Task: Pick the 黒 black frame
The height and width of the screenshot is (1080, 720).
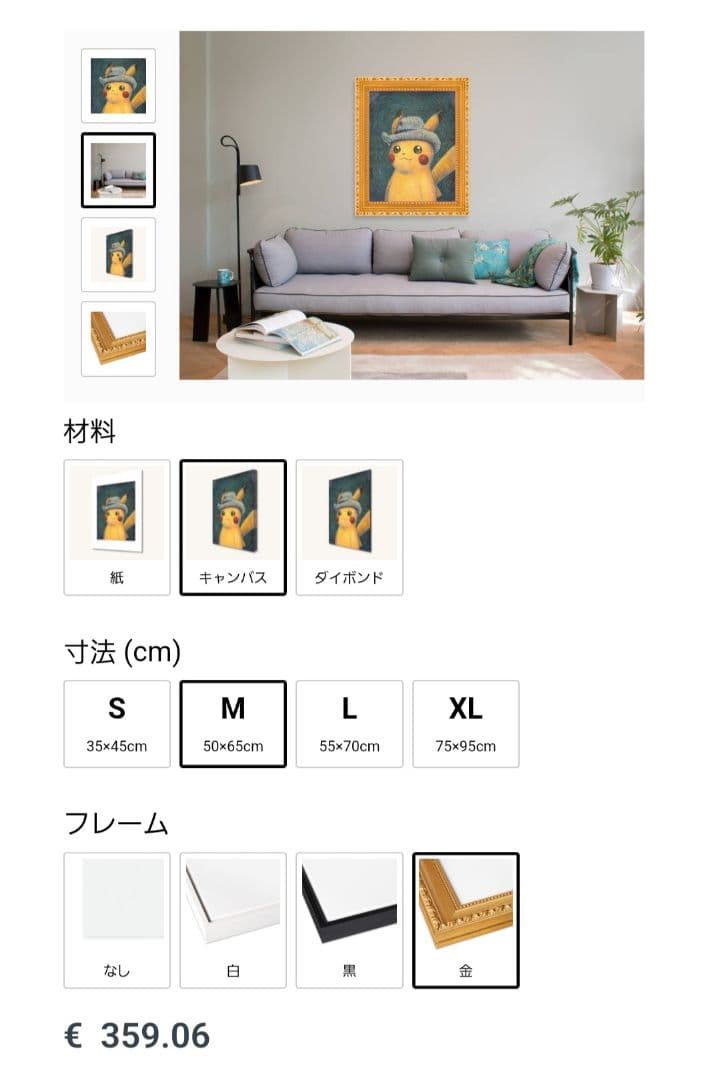Action: click(349, 919)
